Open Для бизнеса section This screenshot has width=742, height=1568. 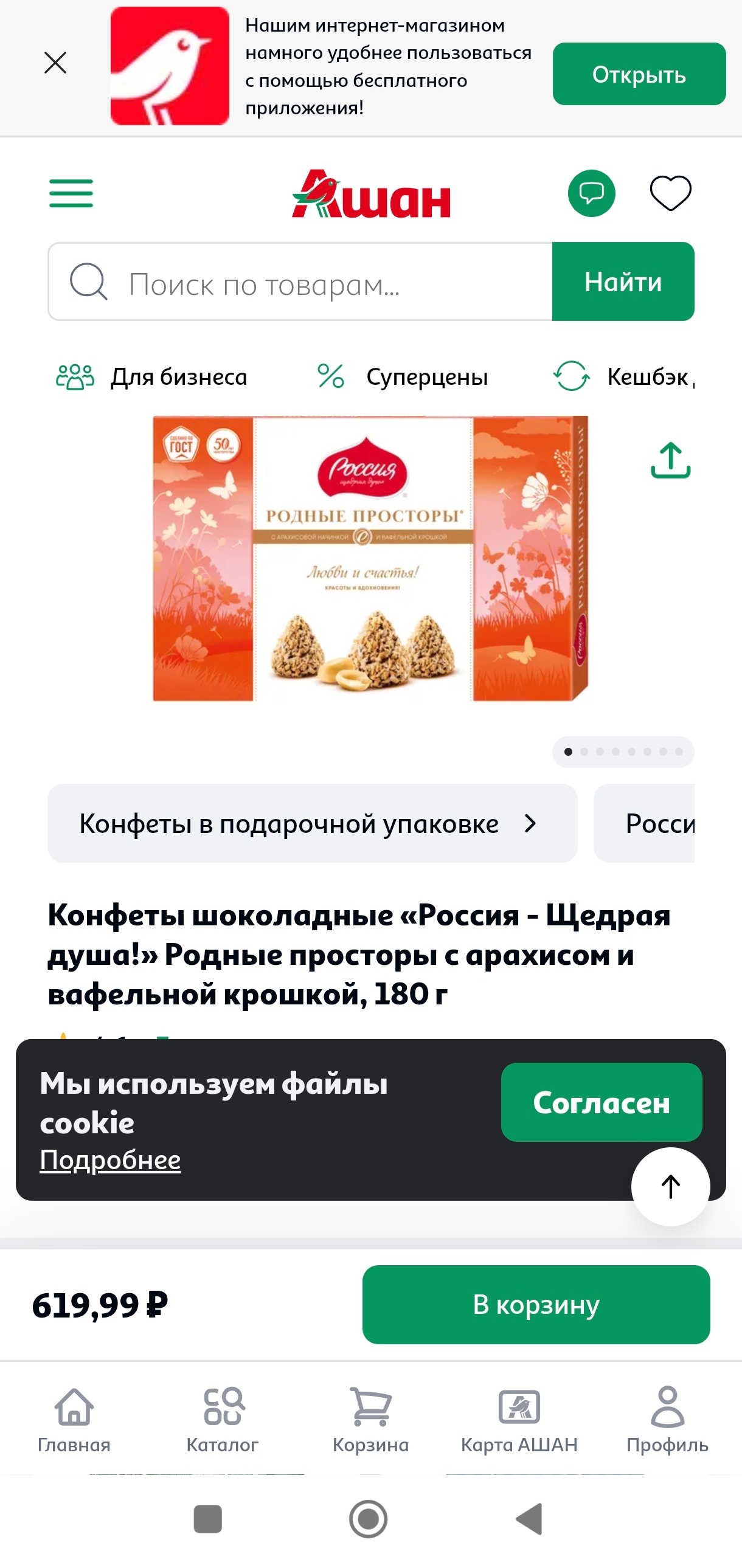tap(151, 377)
